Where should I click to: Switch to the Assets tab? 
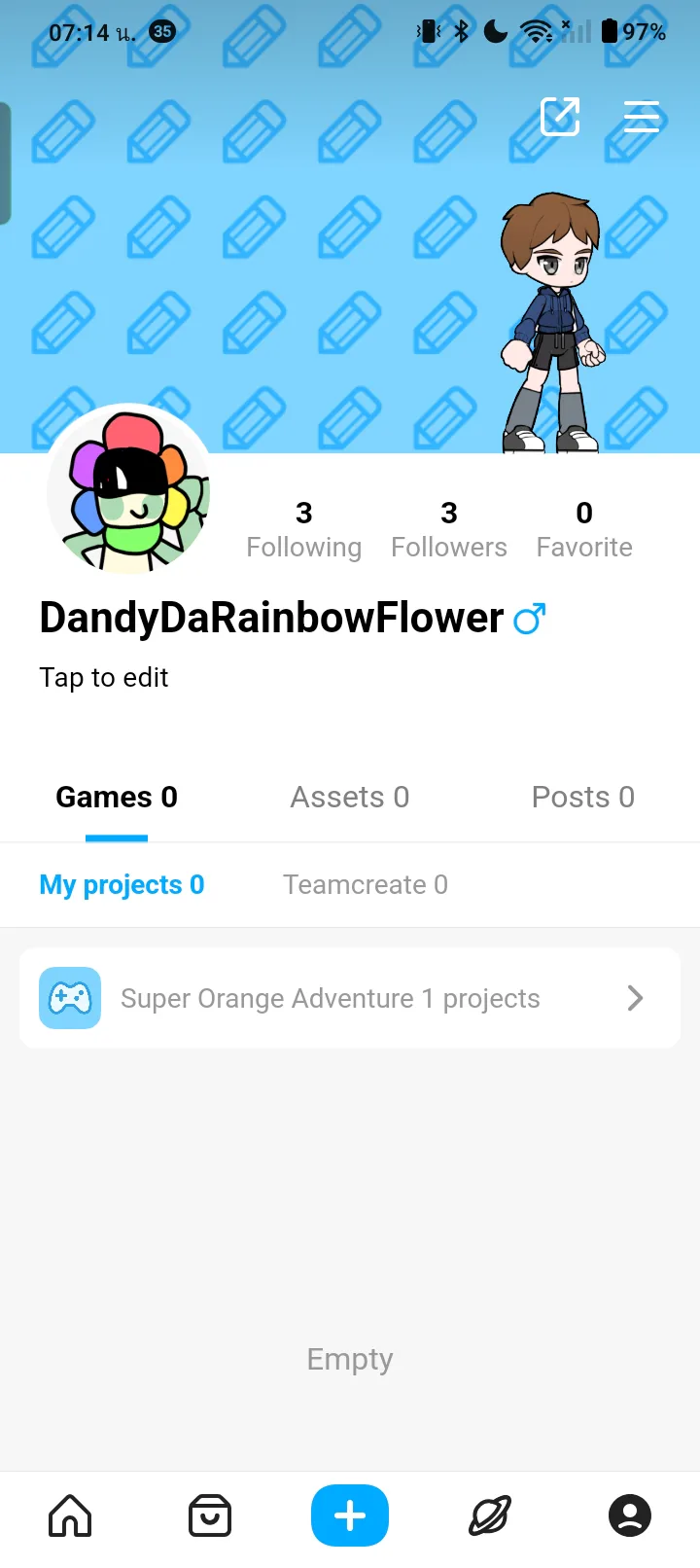(x=350, y=798)
